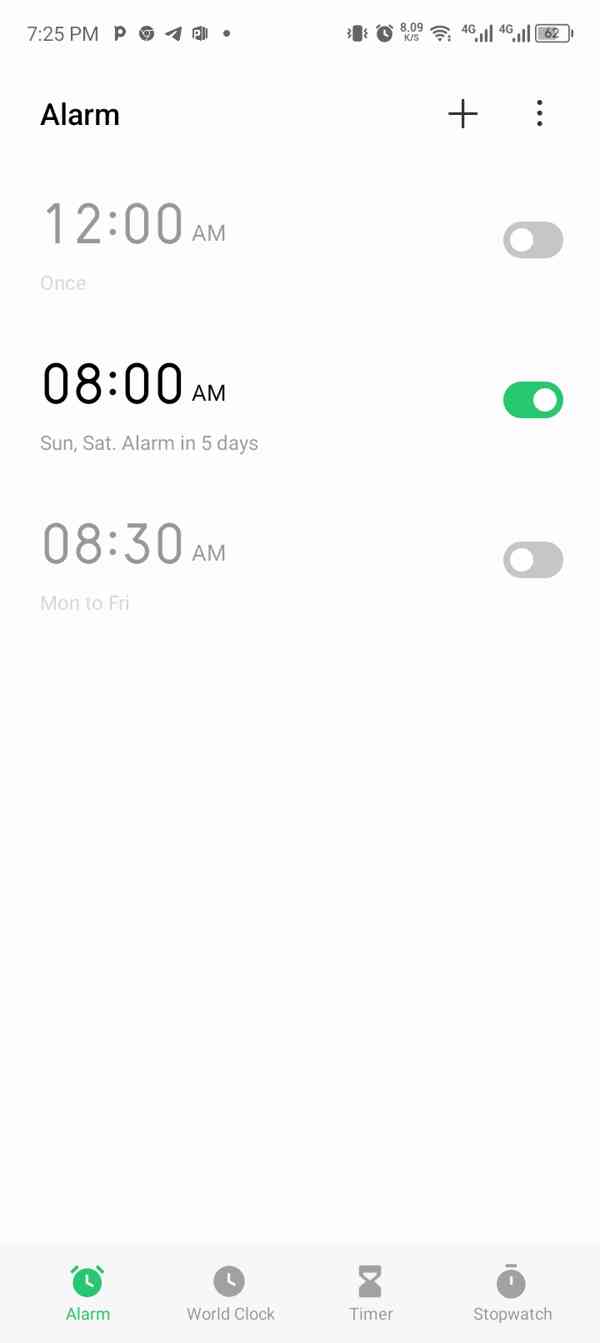Tap the Alarm tab
600x1343 pixels.
[x=88, y=1294]
